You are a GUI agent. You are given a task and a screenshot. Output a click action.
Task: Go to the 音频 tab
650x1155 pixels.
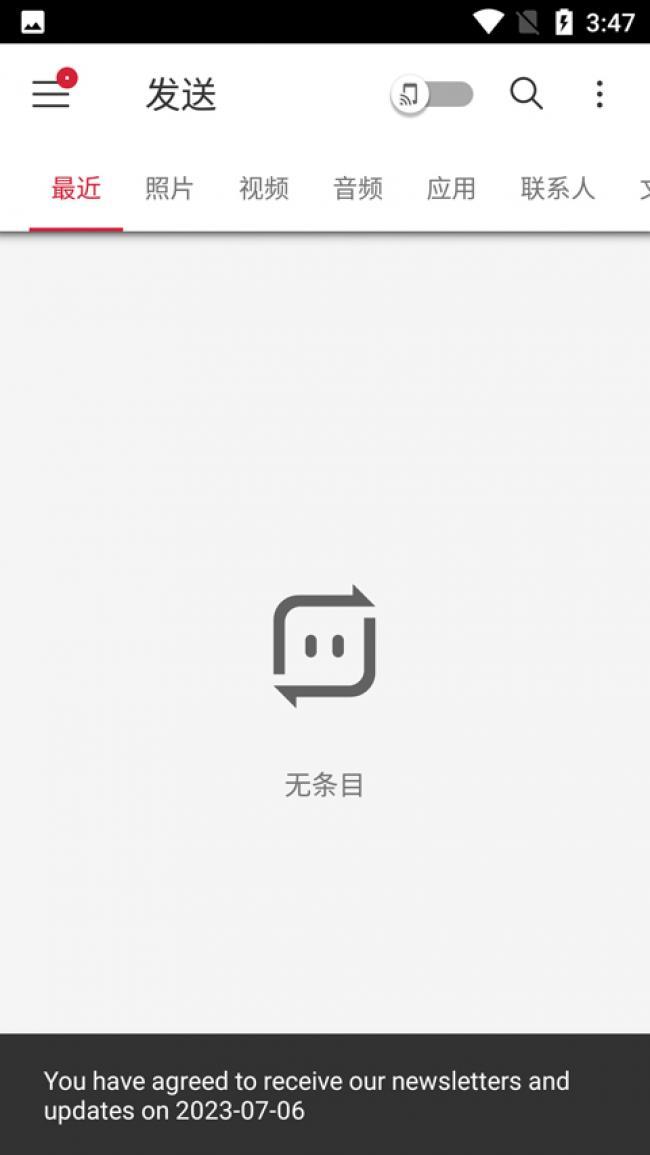(x=358, y=188)
